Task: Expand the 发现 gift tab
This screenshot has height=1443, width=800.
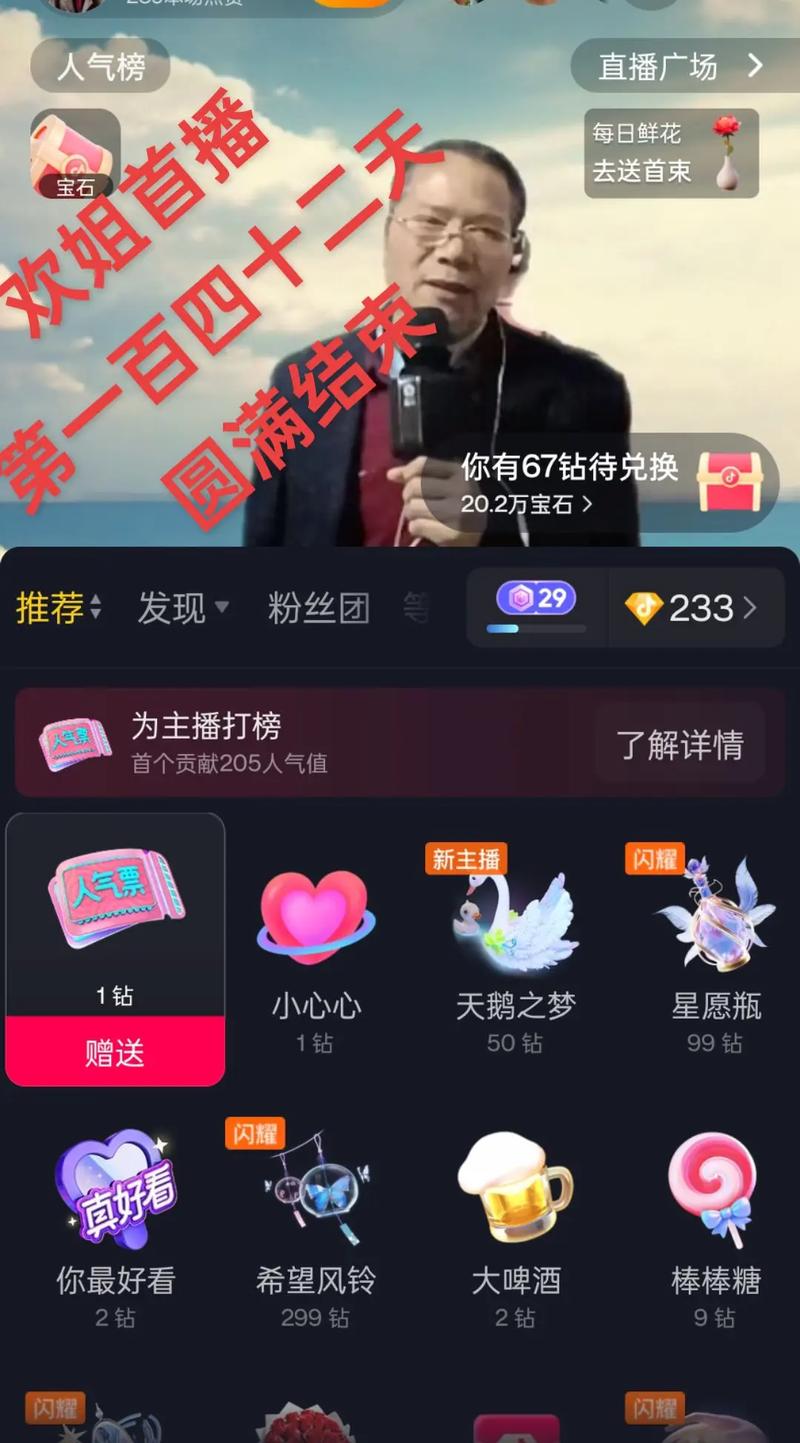Action: click(x=183, y=607)
